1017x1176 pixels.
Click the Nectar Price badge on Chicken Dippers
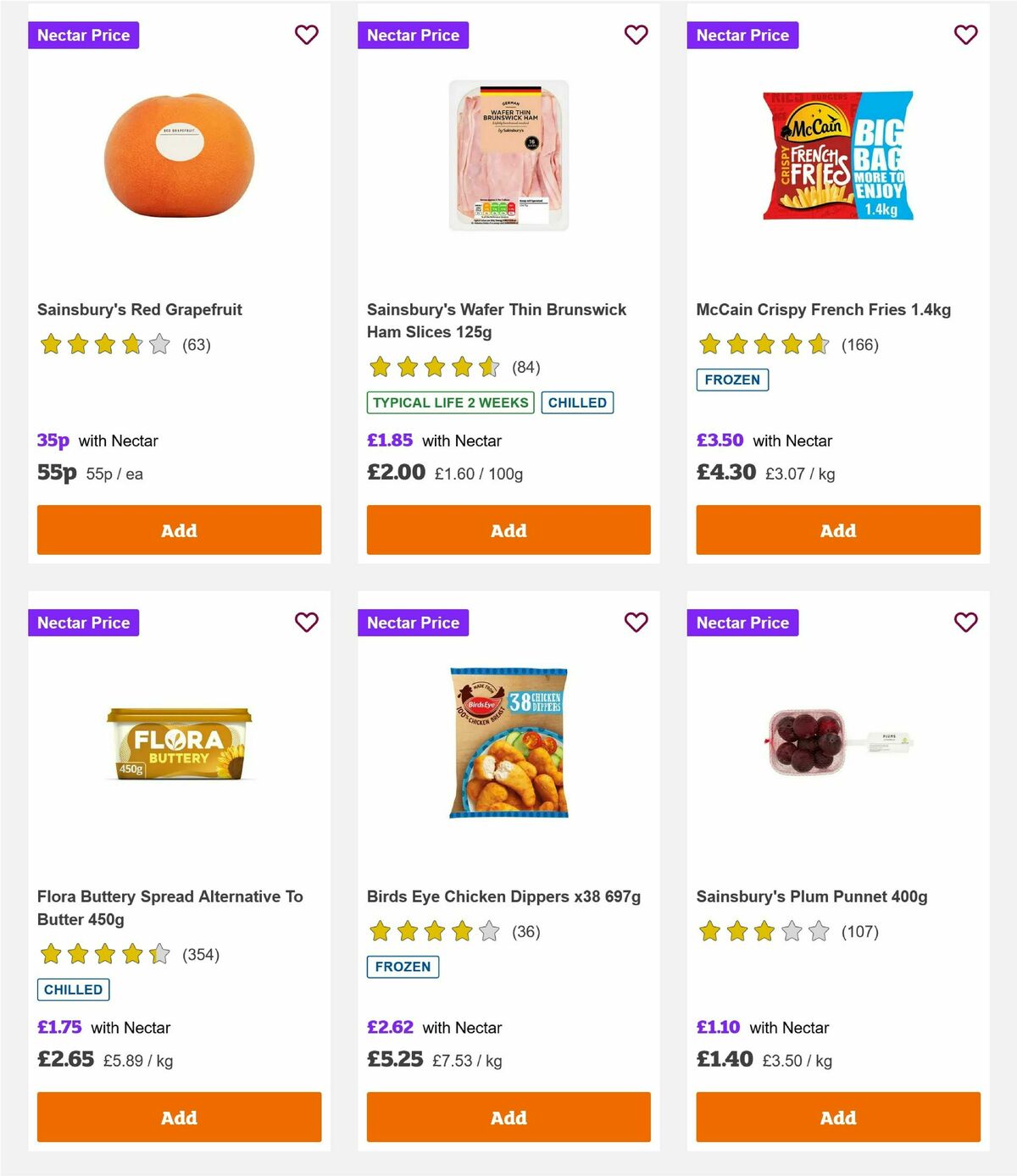point(414,622)
